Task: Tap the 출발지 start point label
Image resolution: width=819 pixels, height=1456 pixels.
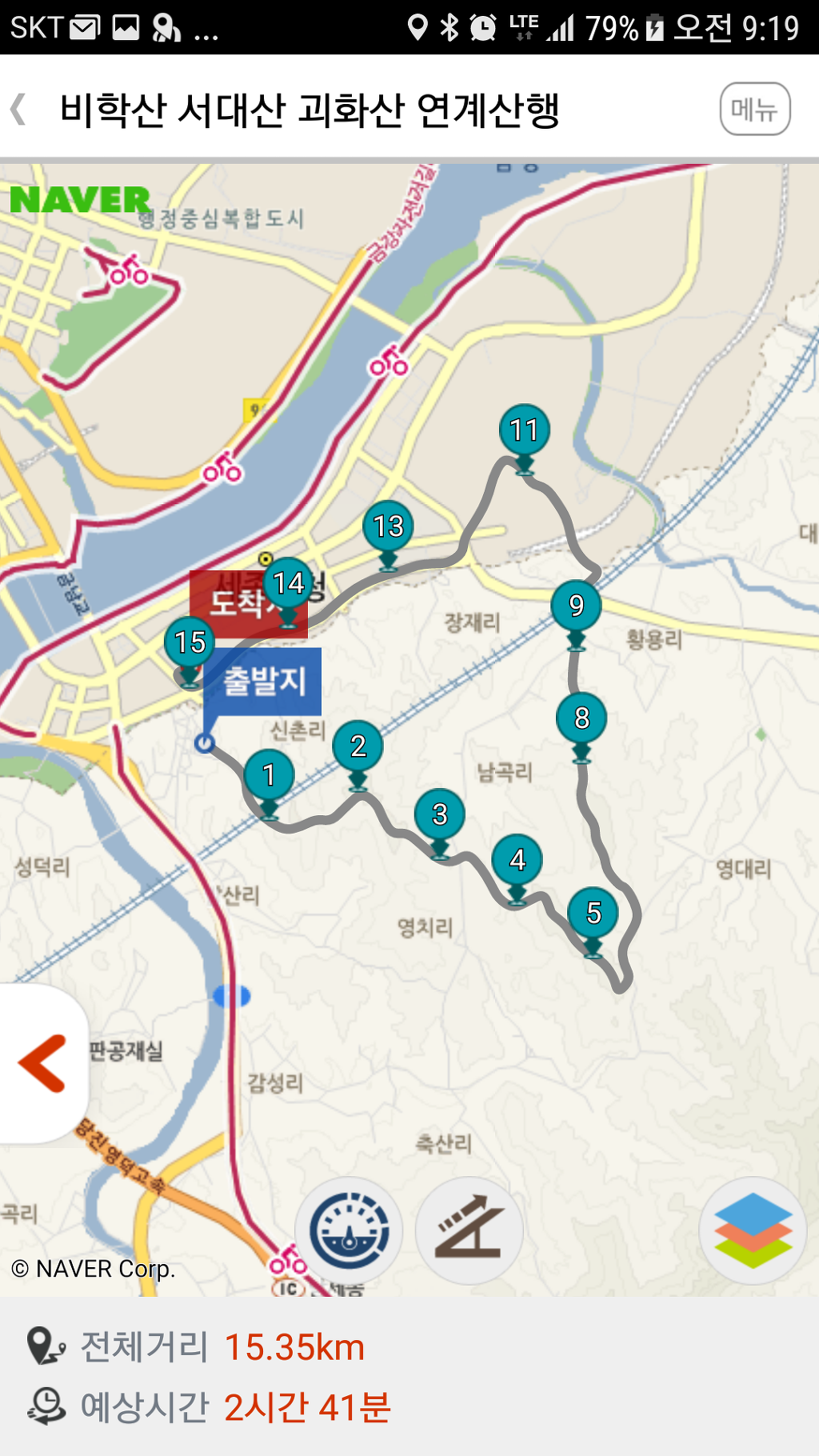Action: pyautogui.click(x=264, y=681)
